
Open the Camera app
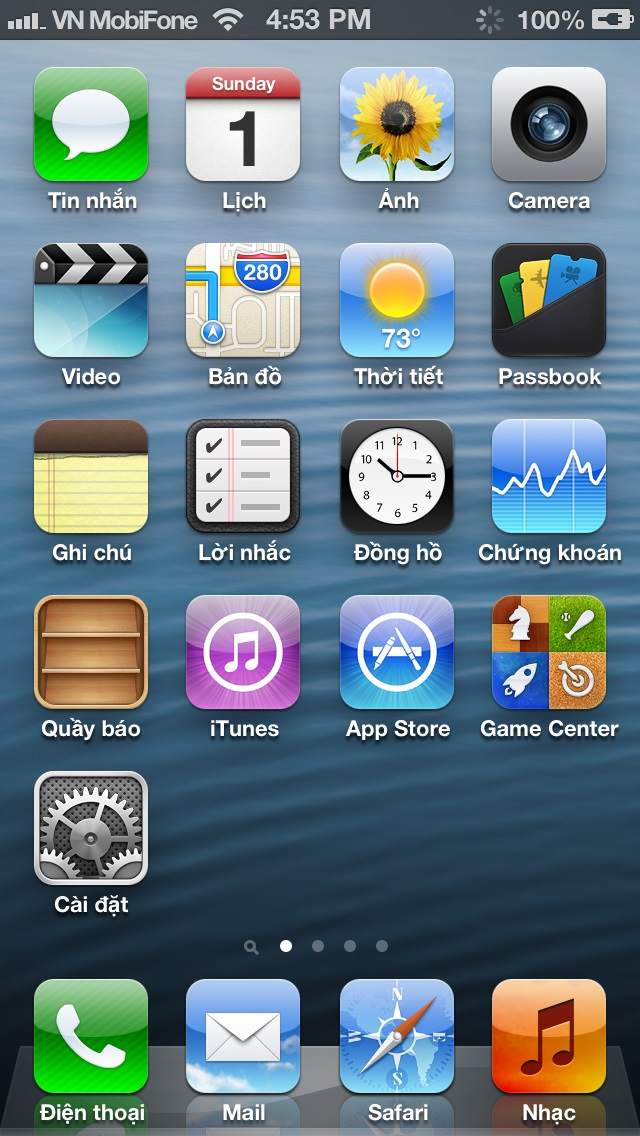[x=549, y=124]
